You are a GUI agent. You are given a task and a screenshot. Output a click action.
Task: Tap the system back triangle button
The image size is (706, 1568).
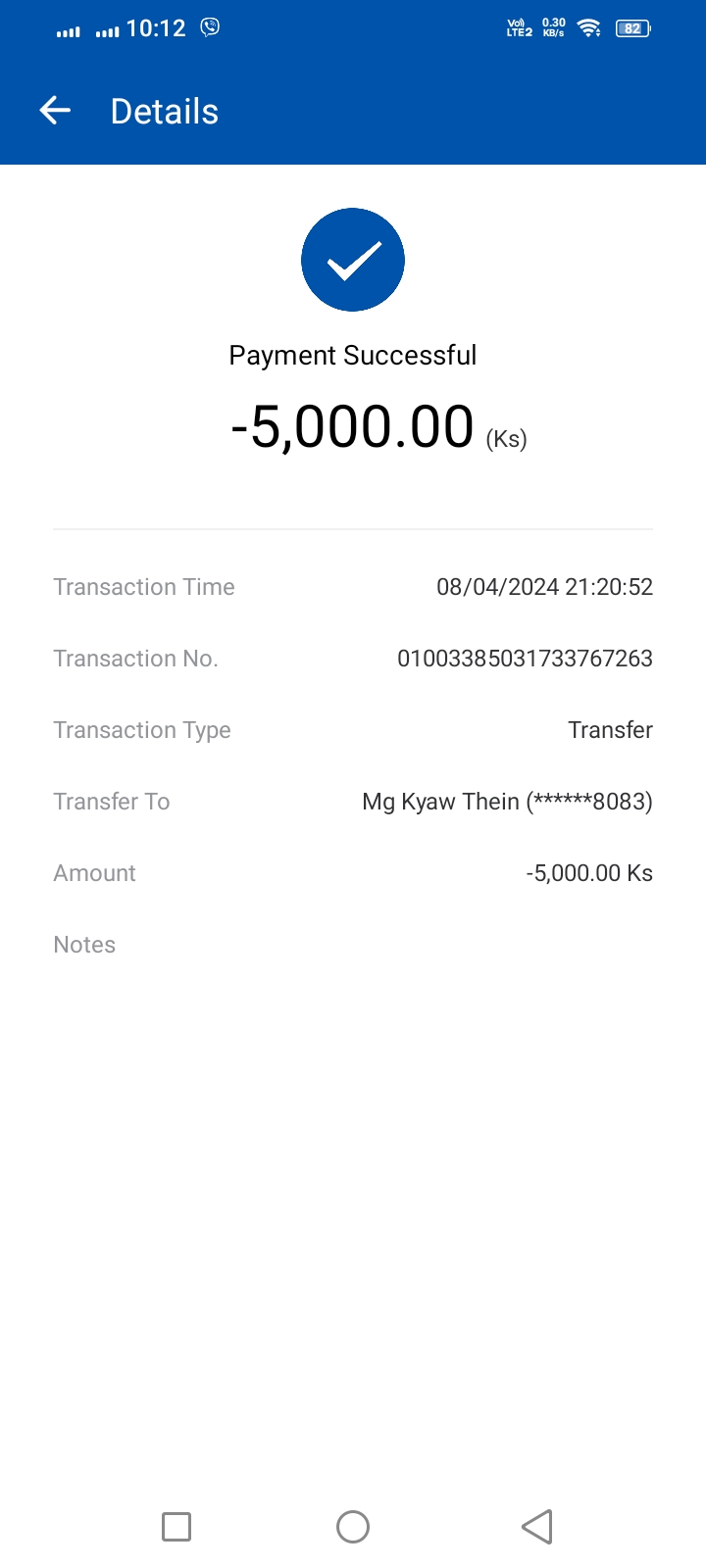point(537,1526)
